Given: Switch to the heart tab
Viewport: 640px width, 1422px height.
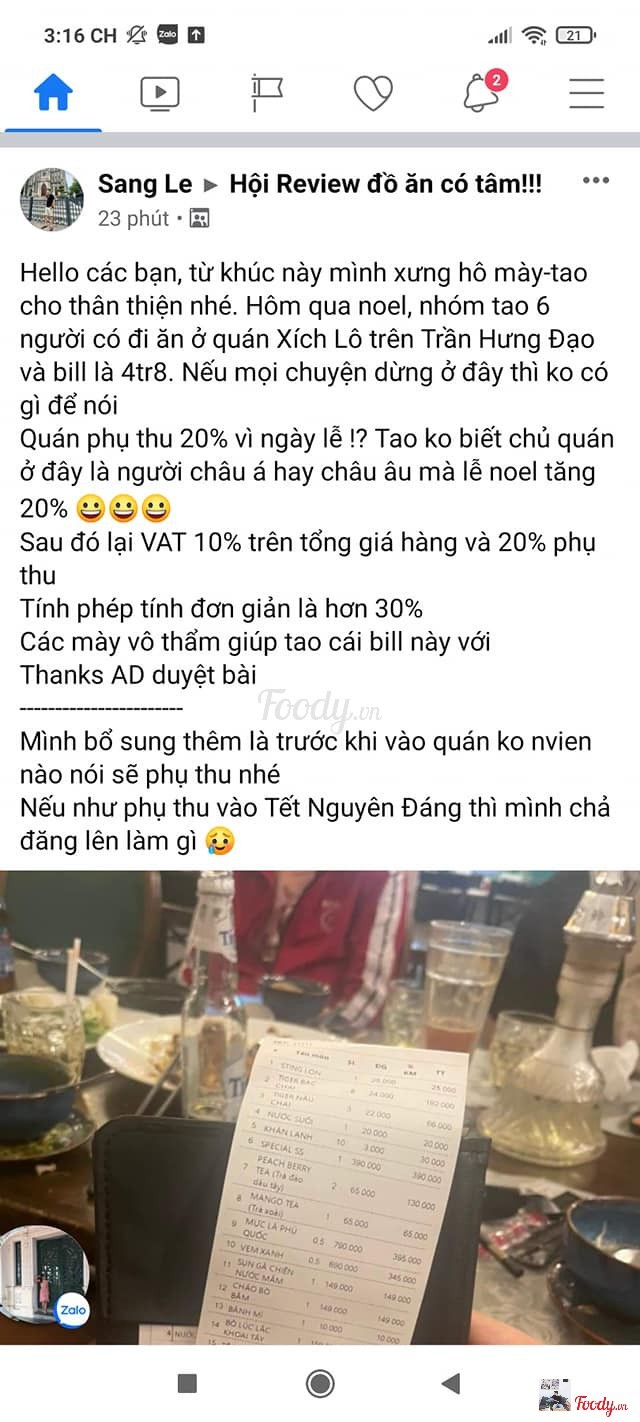Looking at the screenshot, I should point(373,93).
